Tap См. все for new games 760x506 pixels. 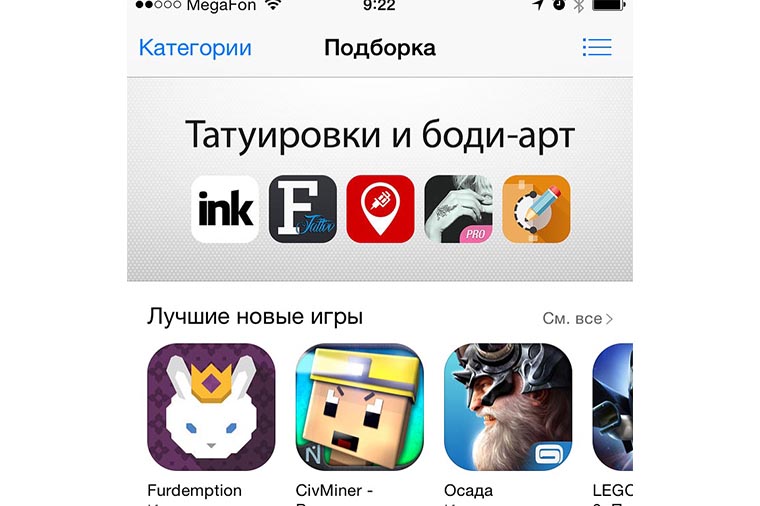[578, 319]
